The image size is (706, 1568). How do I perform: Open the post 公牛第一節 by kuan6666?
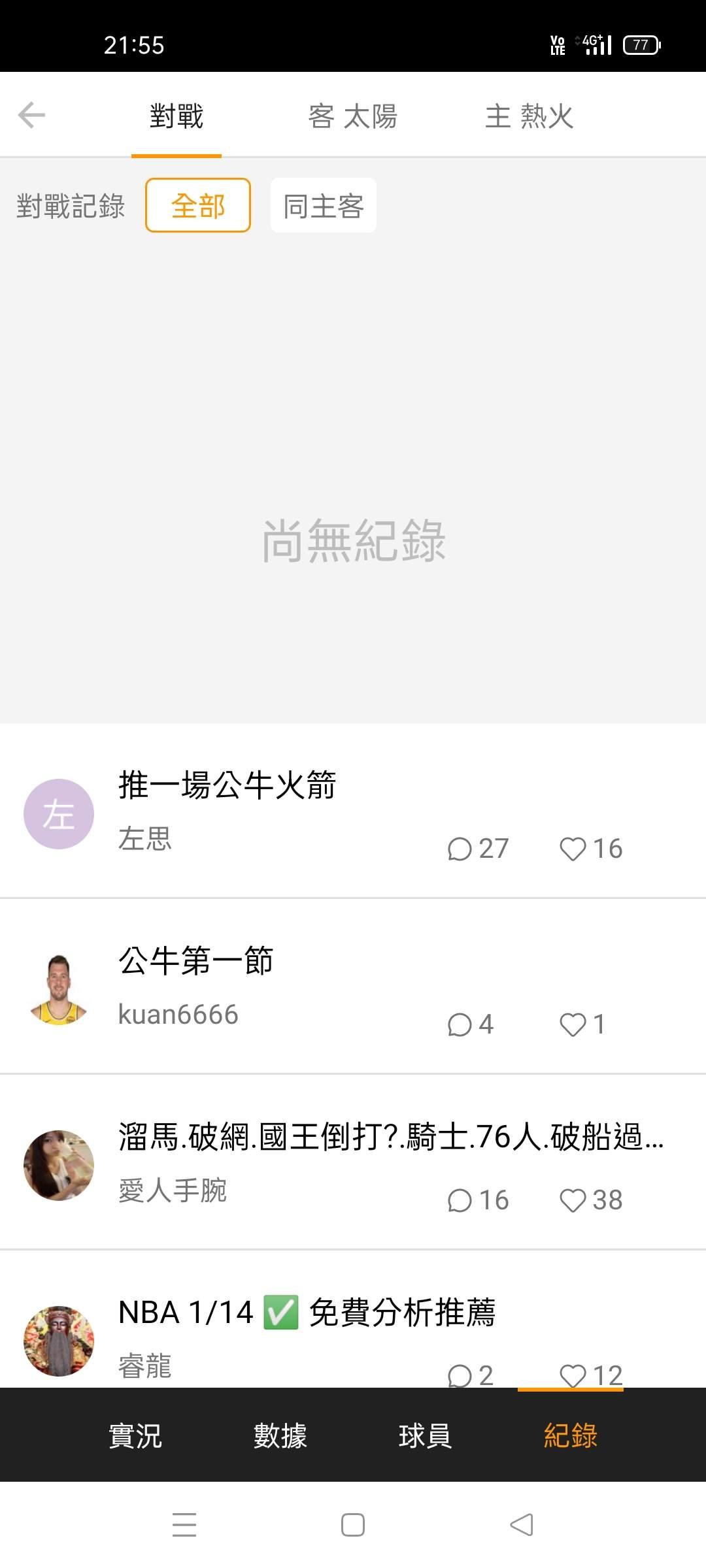pyautogui.click(x=195, y=961)
